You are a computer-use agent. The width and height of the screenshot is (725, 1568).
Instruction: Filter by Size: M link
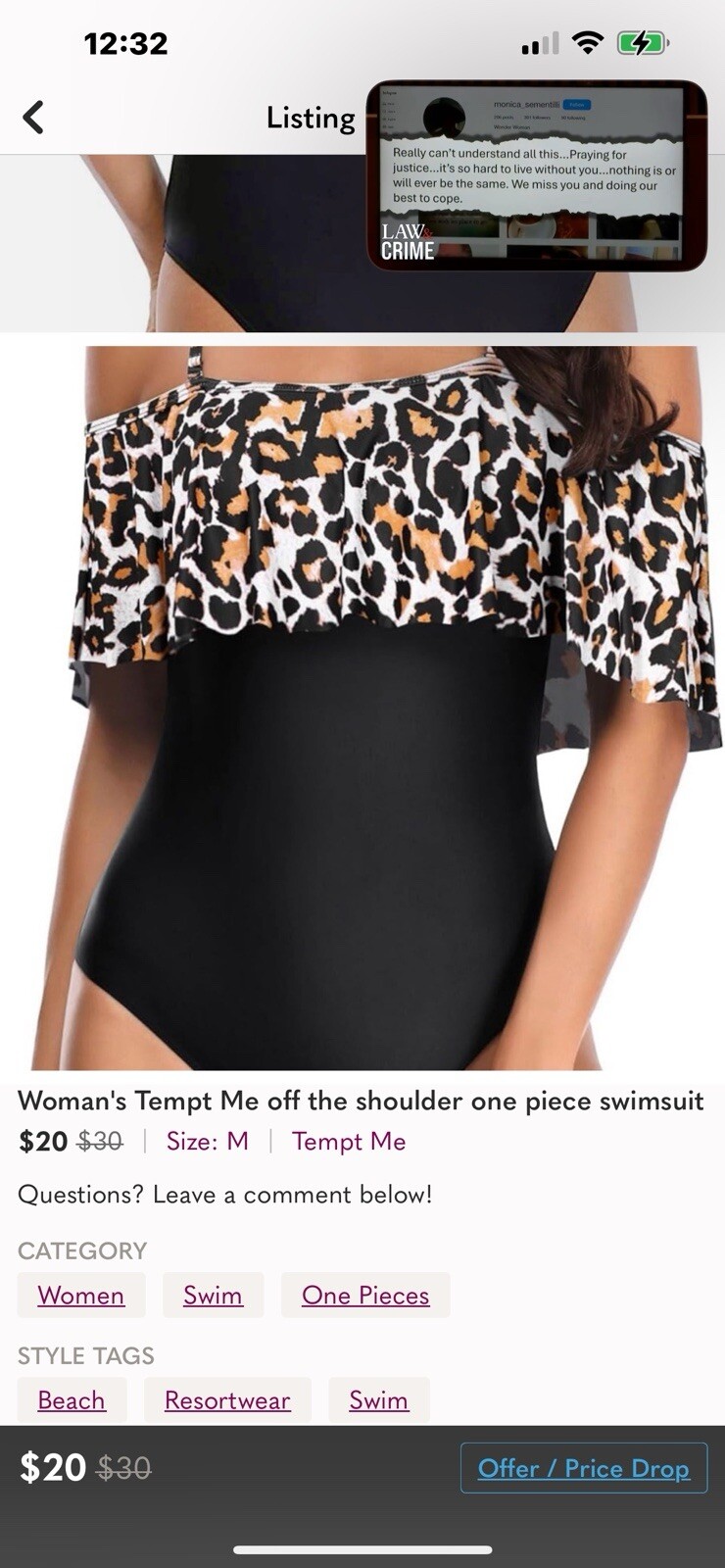click(x=208, y=1142)
